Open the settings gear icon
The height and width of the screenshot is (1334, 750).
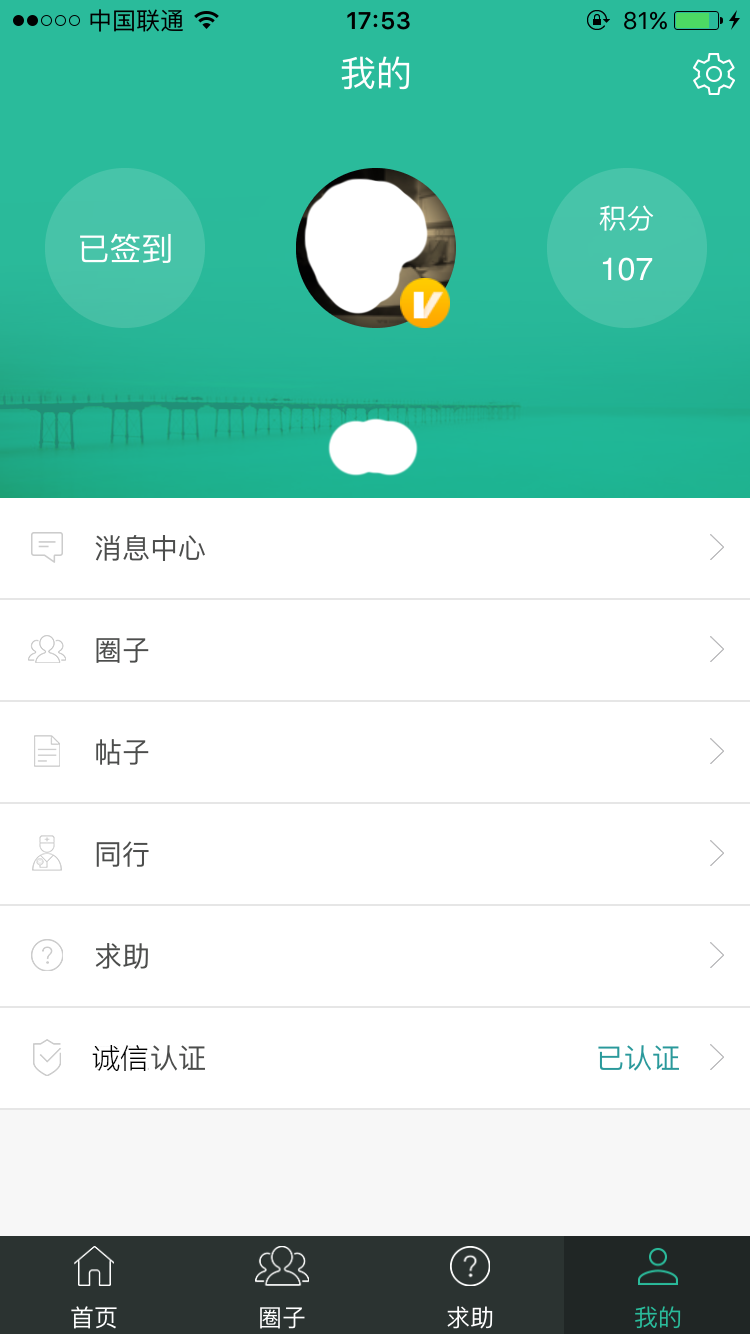(713, 73)
